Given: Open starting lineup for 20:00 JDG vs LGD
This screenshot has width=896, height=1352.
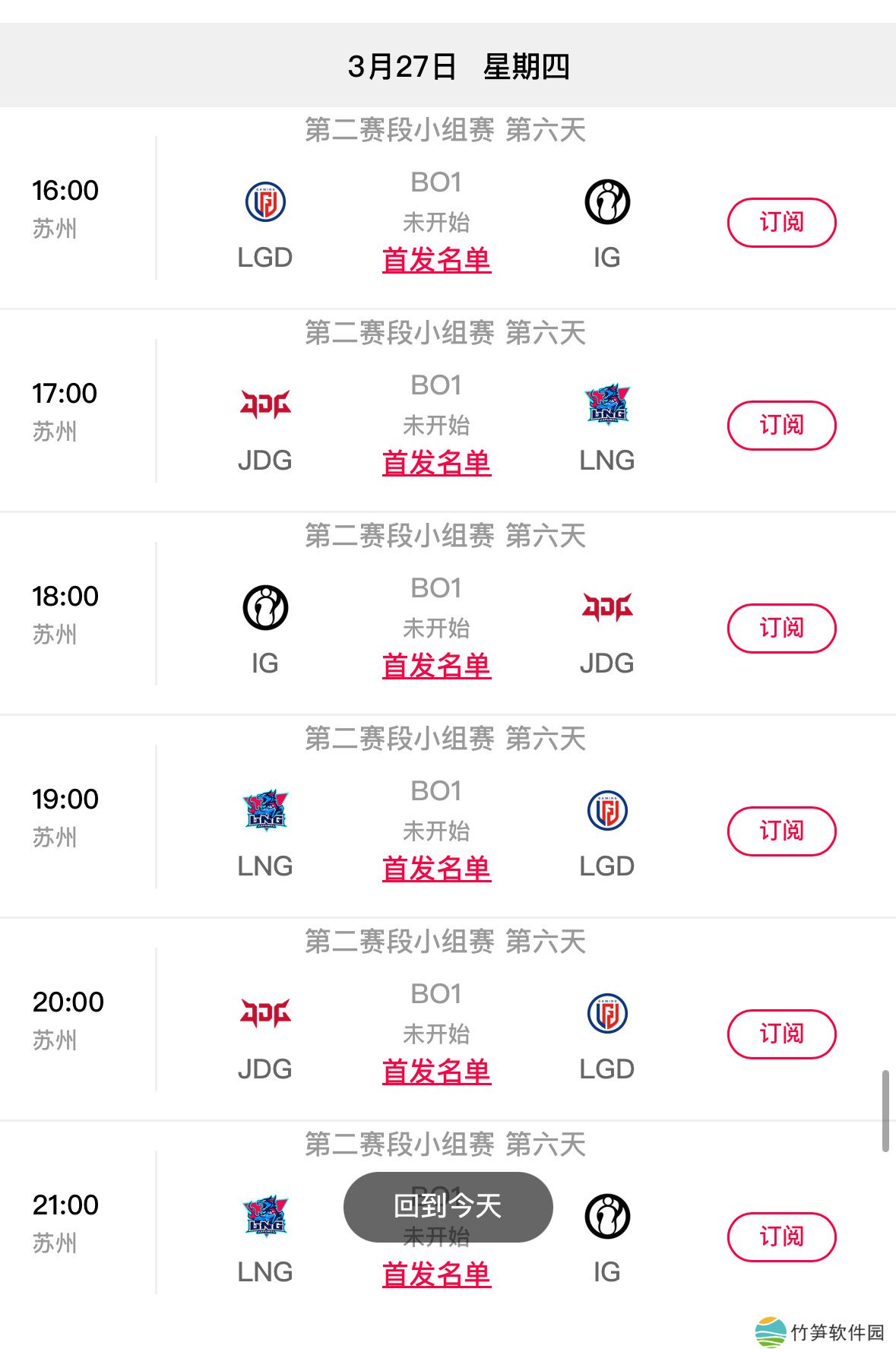Looking at the screenshot, I should point(436,1072).
